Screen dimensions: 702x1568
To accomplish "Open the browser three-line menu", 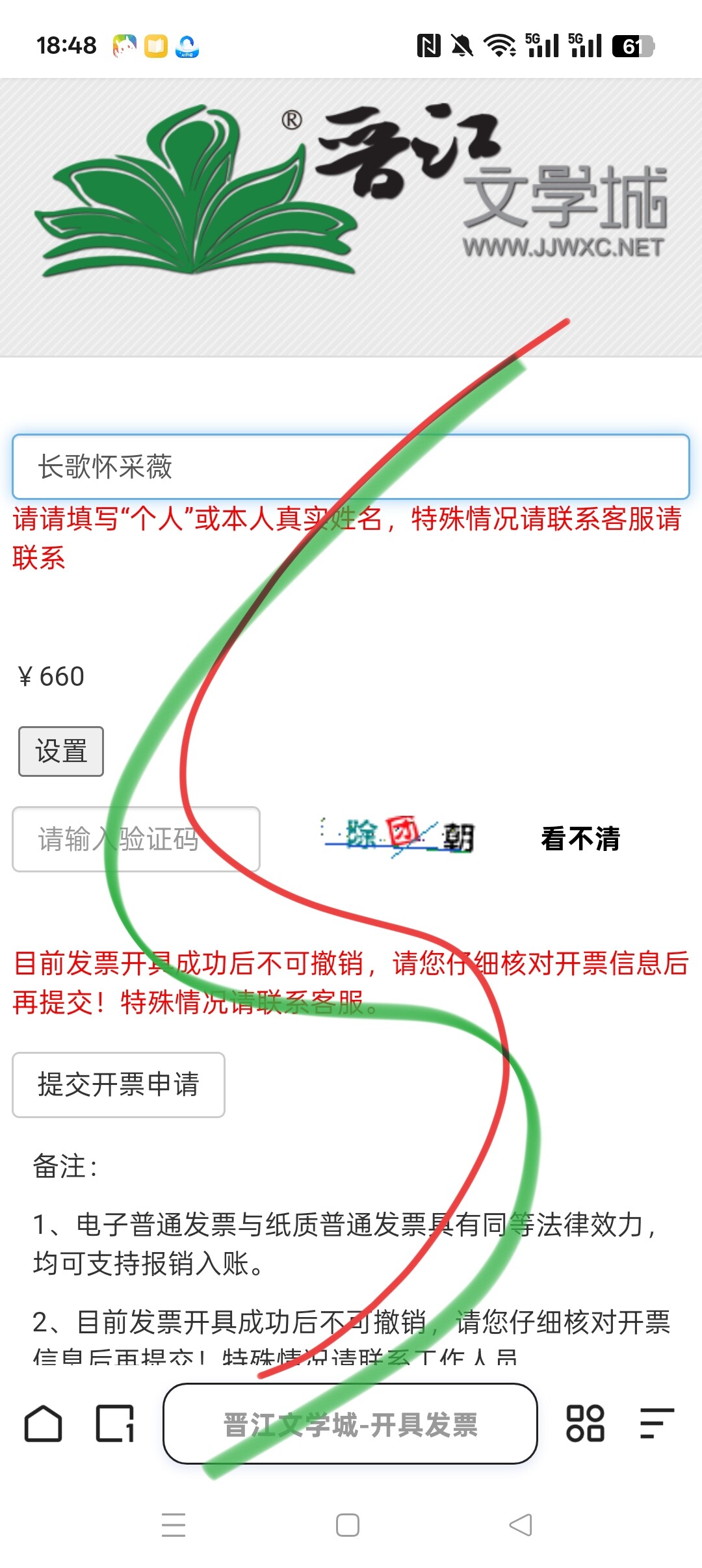I will click(656, 1424).
